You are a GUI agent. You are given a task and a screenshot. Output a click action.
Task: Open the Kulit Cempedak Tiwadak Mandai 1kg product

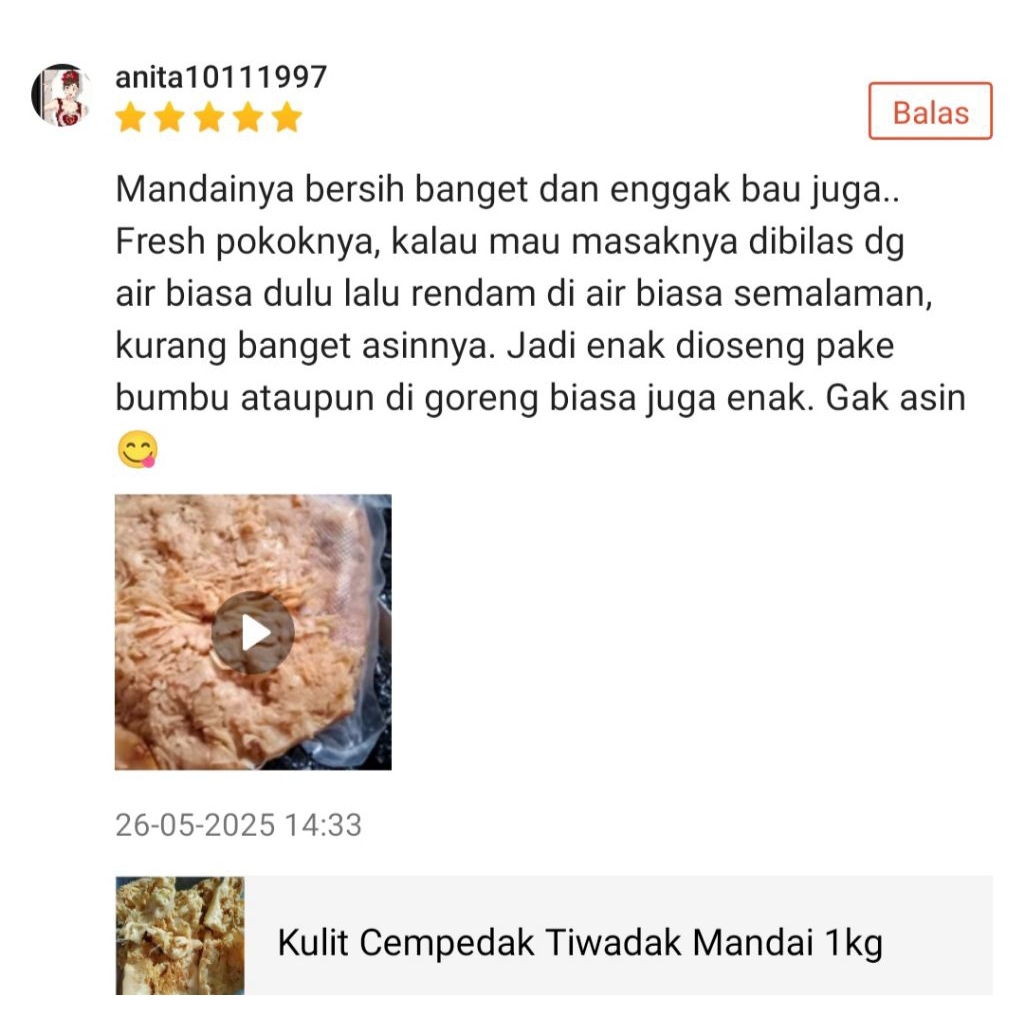(x=579, y=941)
